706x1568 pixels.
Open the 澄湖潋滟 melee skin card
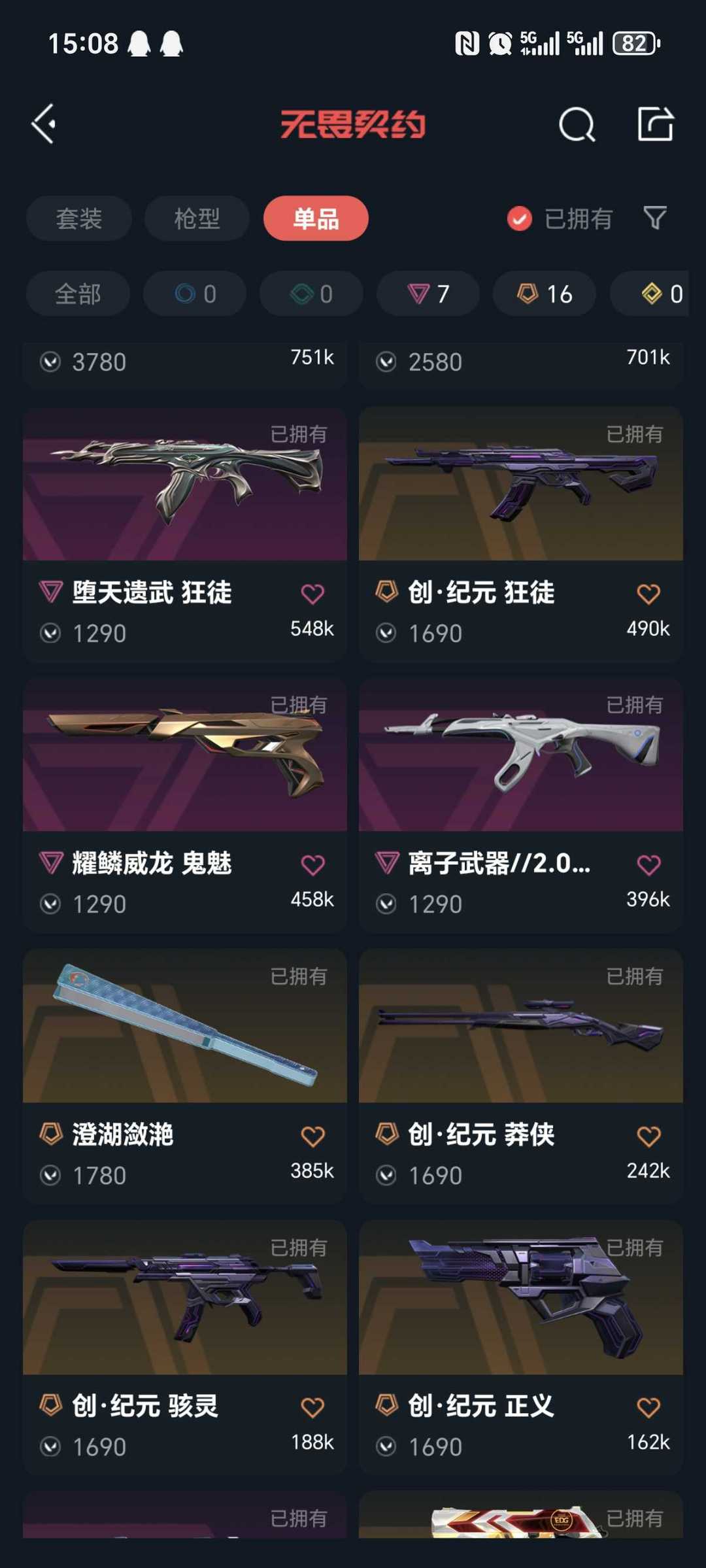[185, 1077]
